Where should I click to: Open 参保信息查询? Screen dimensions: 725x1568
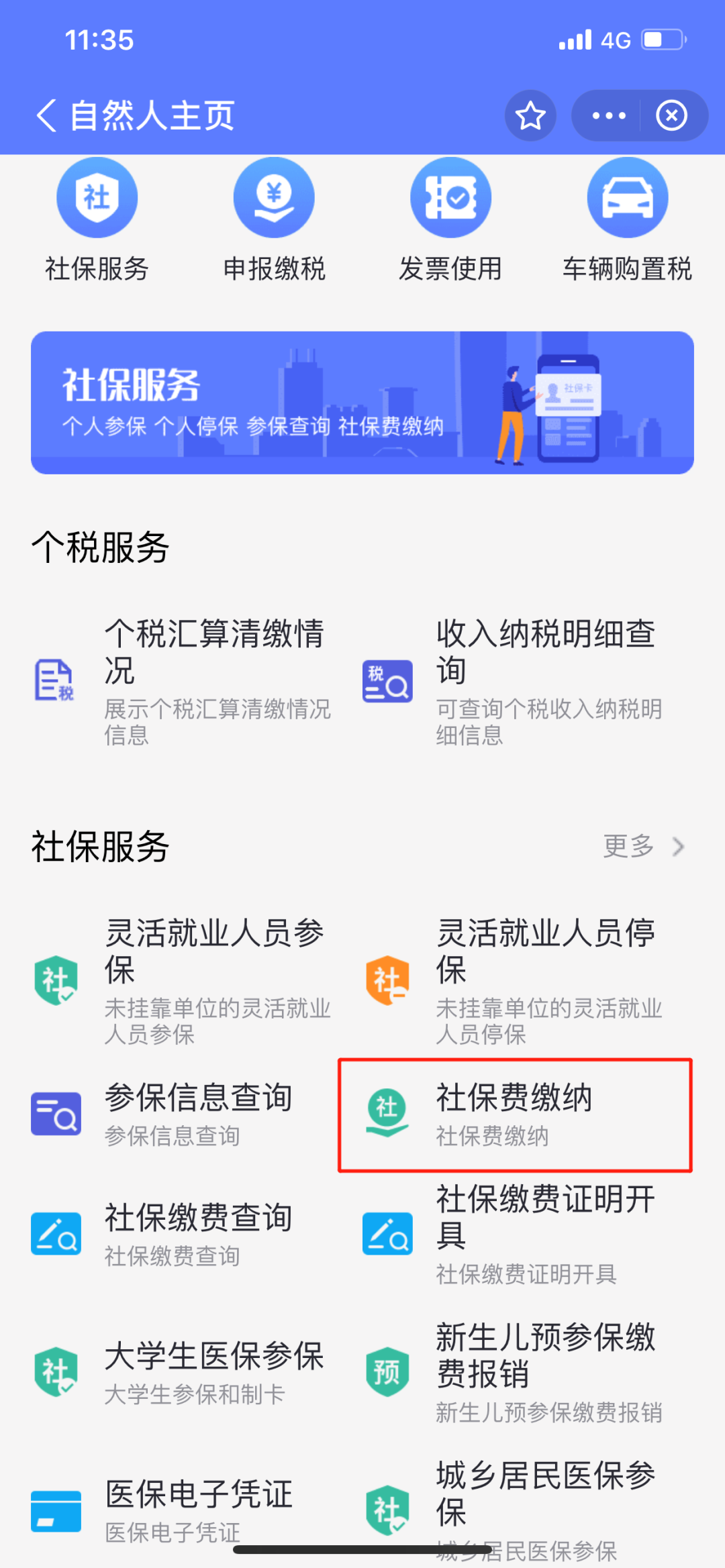181,1114
